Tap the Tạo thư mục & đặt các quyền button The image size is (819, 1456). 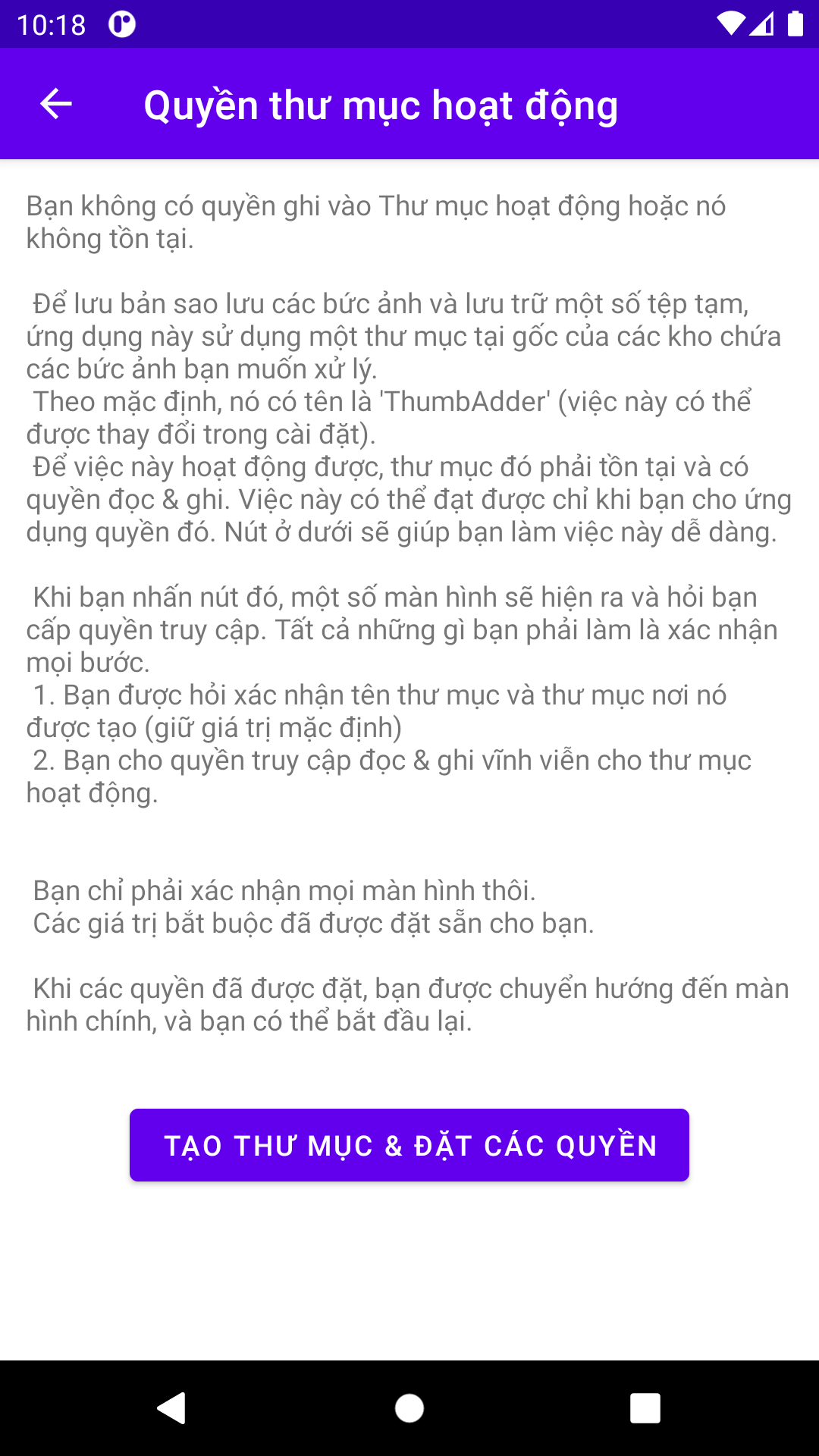pyautogui.click(x=409, y=1145)
